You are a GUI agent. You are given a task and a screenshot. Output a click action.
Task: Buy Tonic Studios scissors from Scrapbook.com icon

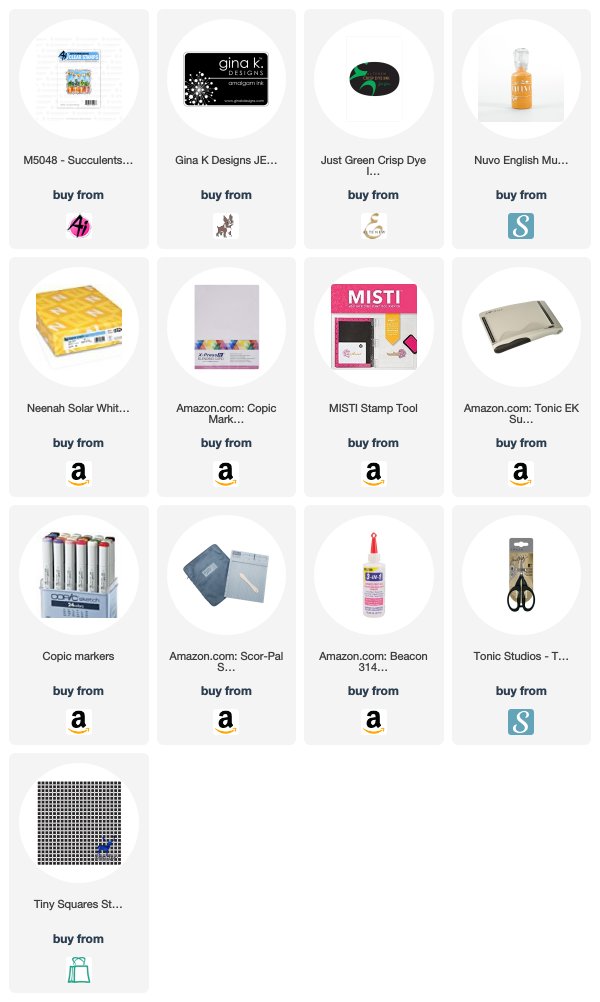click(x=521, y=722)
